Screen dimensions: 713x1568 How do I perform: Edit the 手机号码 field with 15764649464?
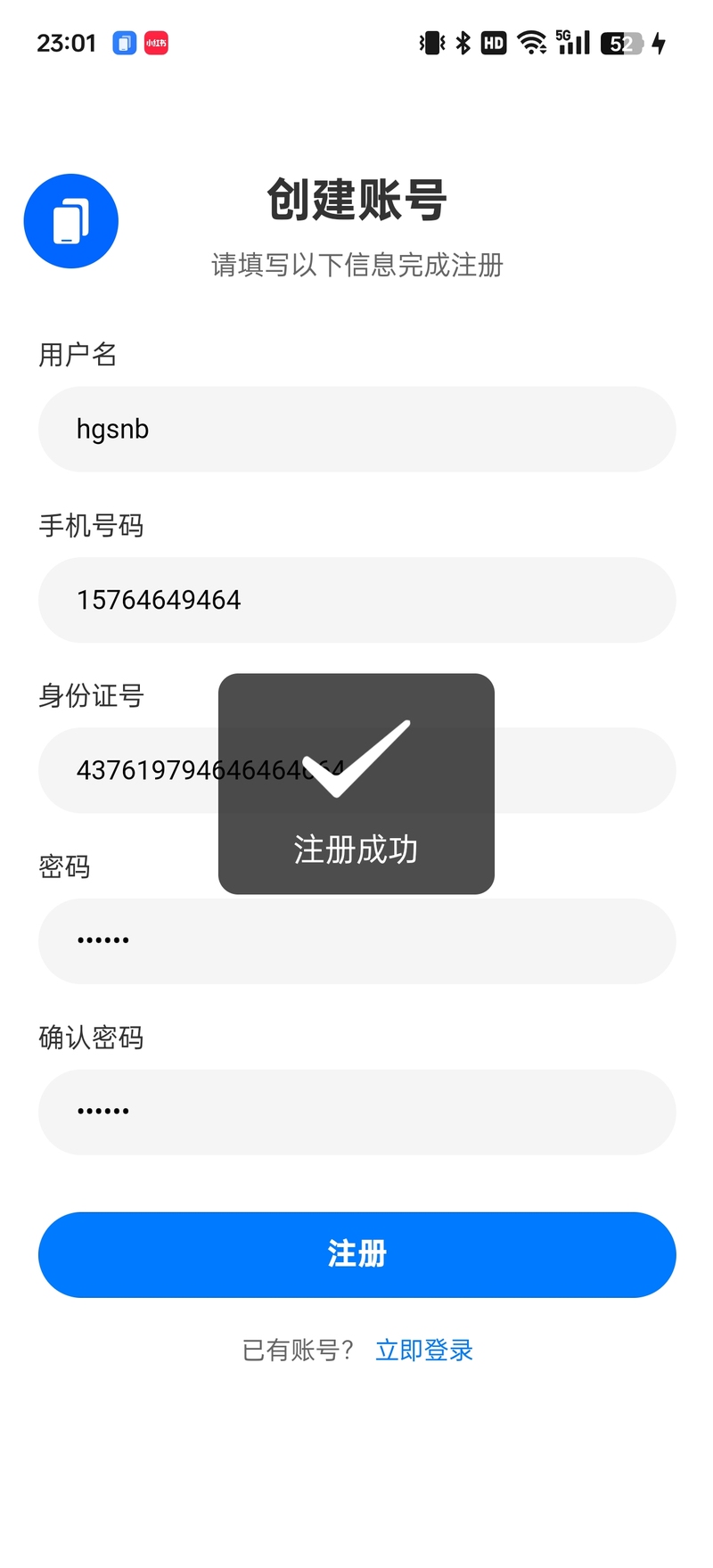coord(356,600)
